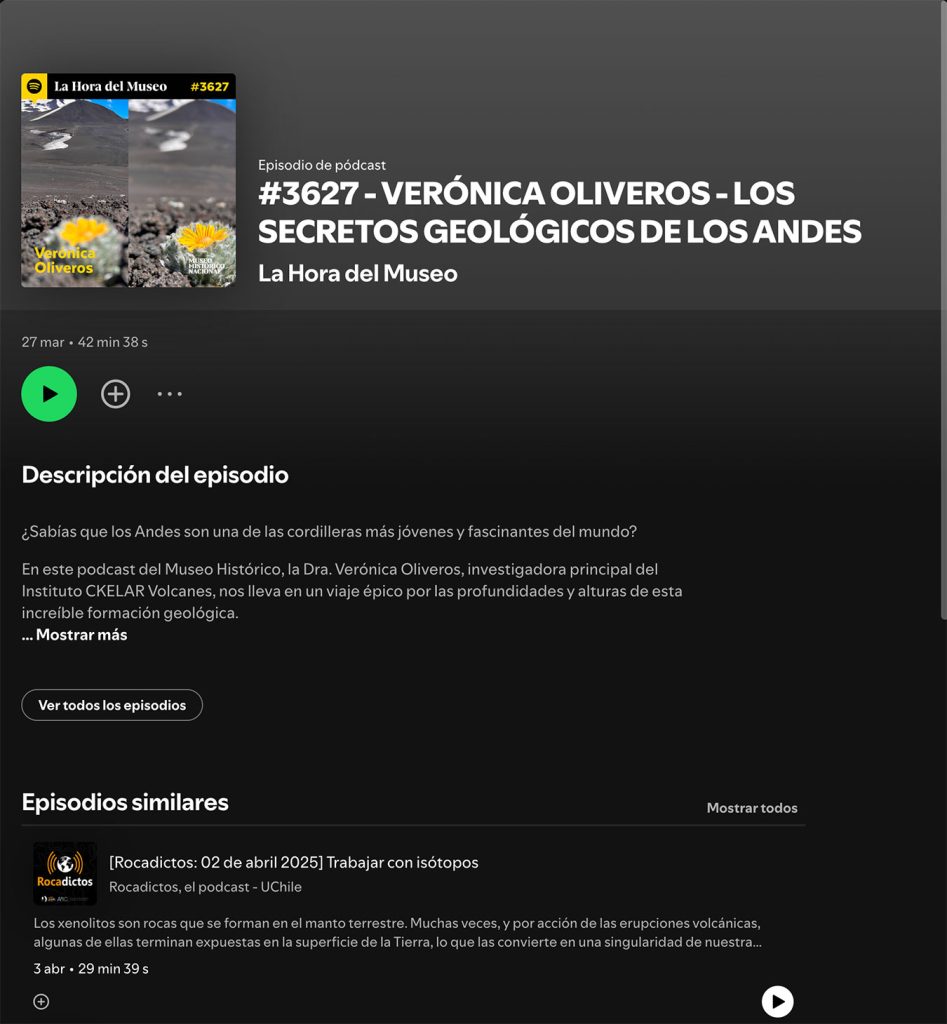
Task: Save the Rocadictos episode with plus icon
Action: (41, 1002)
